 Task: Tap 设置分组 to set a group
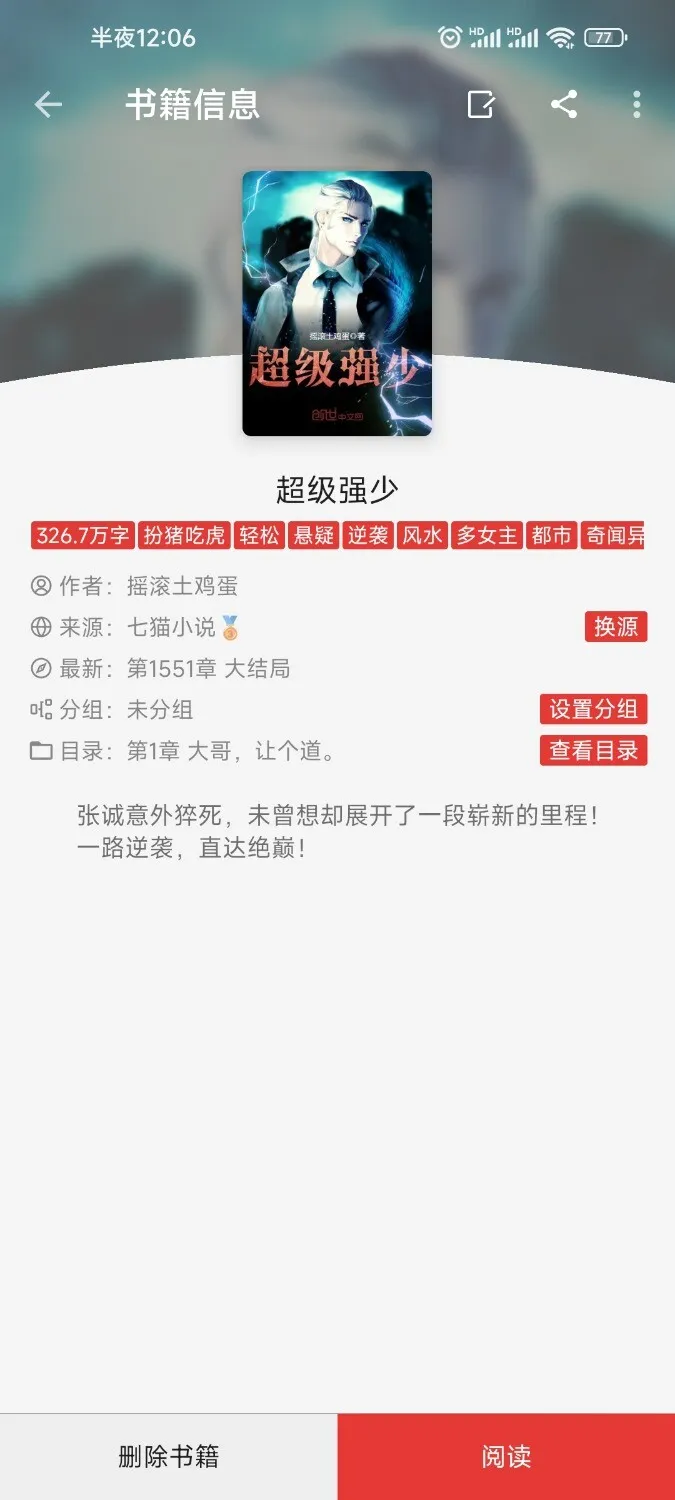[593, 709]
